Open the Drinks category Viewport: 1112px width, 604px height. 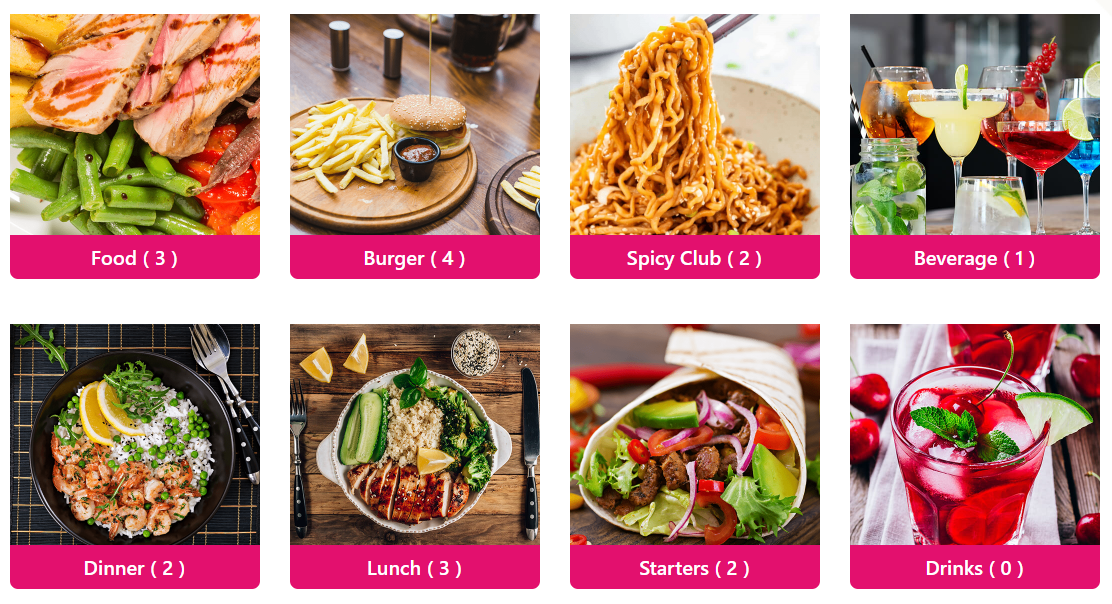pyautogui.click(x=975, y=456)
